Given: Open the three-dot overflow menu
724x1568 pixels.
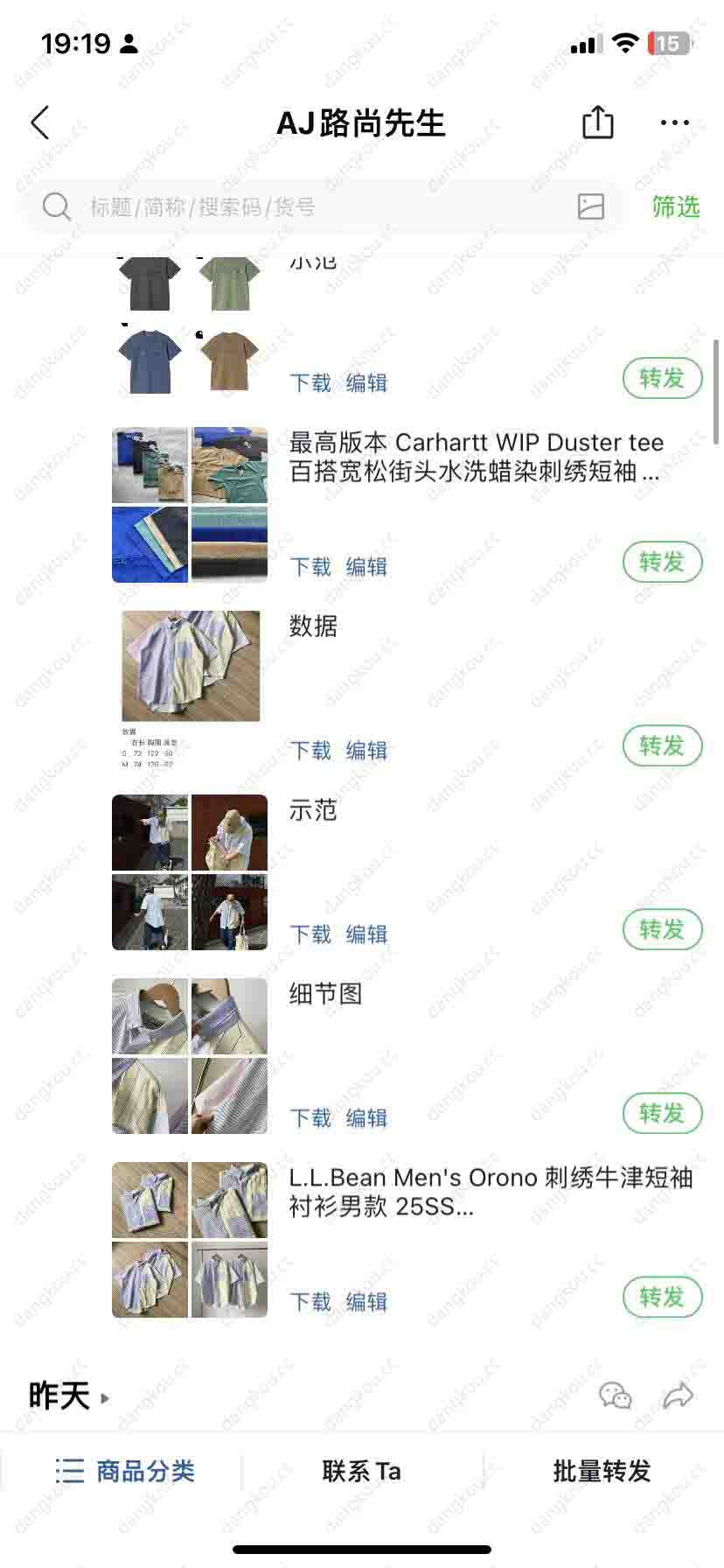Looking at the screenshot, I should (x=674, y=123).
